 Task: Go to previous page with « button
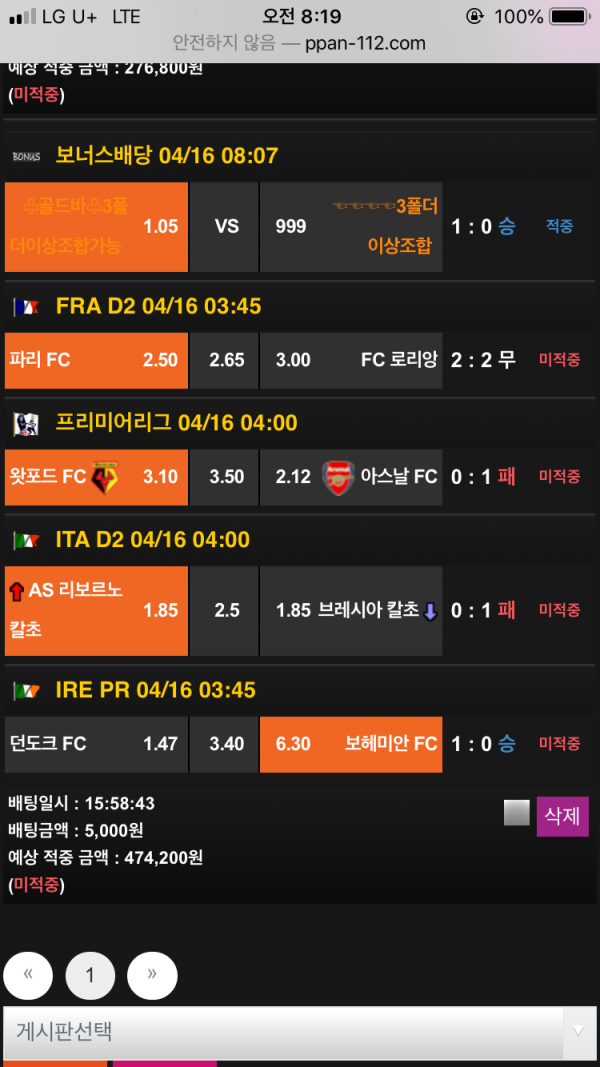pos(29,975)
